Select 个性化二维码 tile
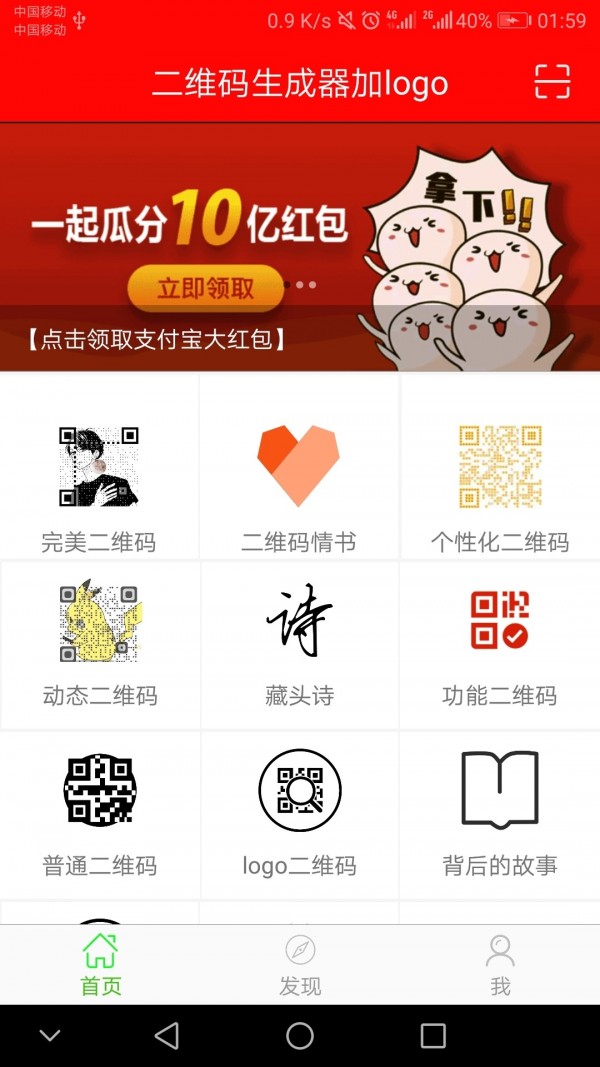 pyautogui.click(x=500, y=485)
